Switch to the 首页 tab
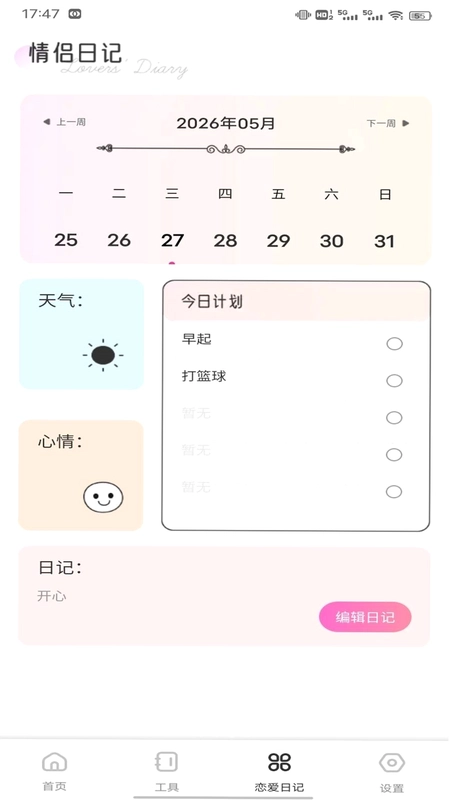 [54, 770]
